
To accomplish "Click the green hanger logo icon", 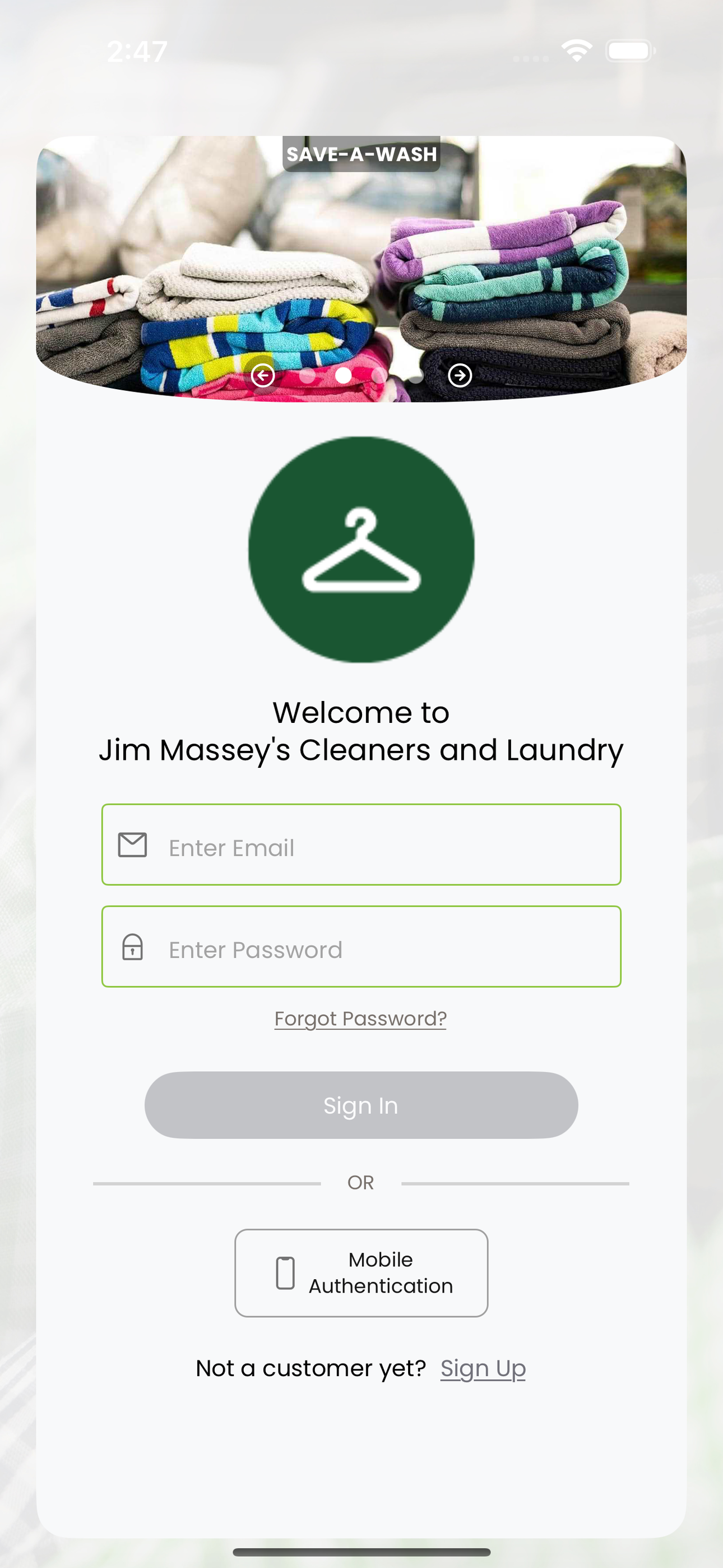I will click(361, 550).
